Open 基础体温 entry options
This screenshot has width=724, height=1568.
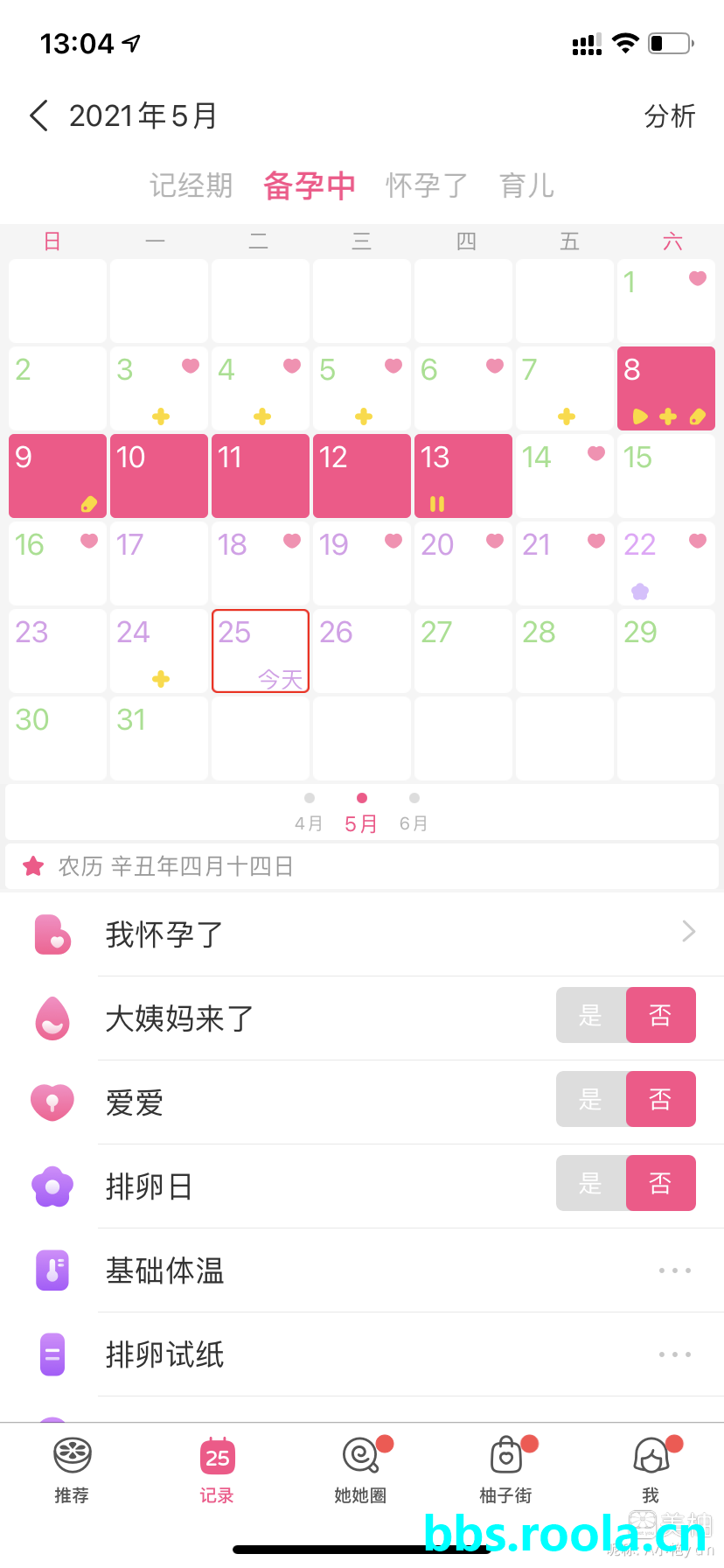tap(674, 1270)
